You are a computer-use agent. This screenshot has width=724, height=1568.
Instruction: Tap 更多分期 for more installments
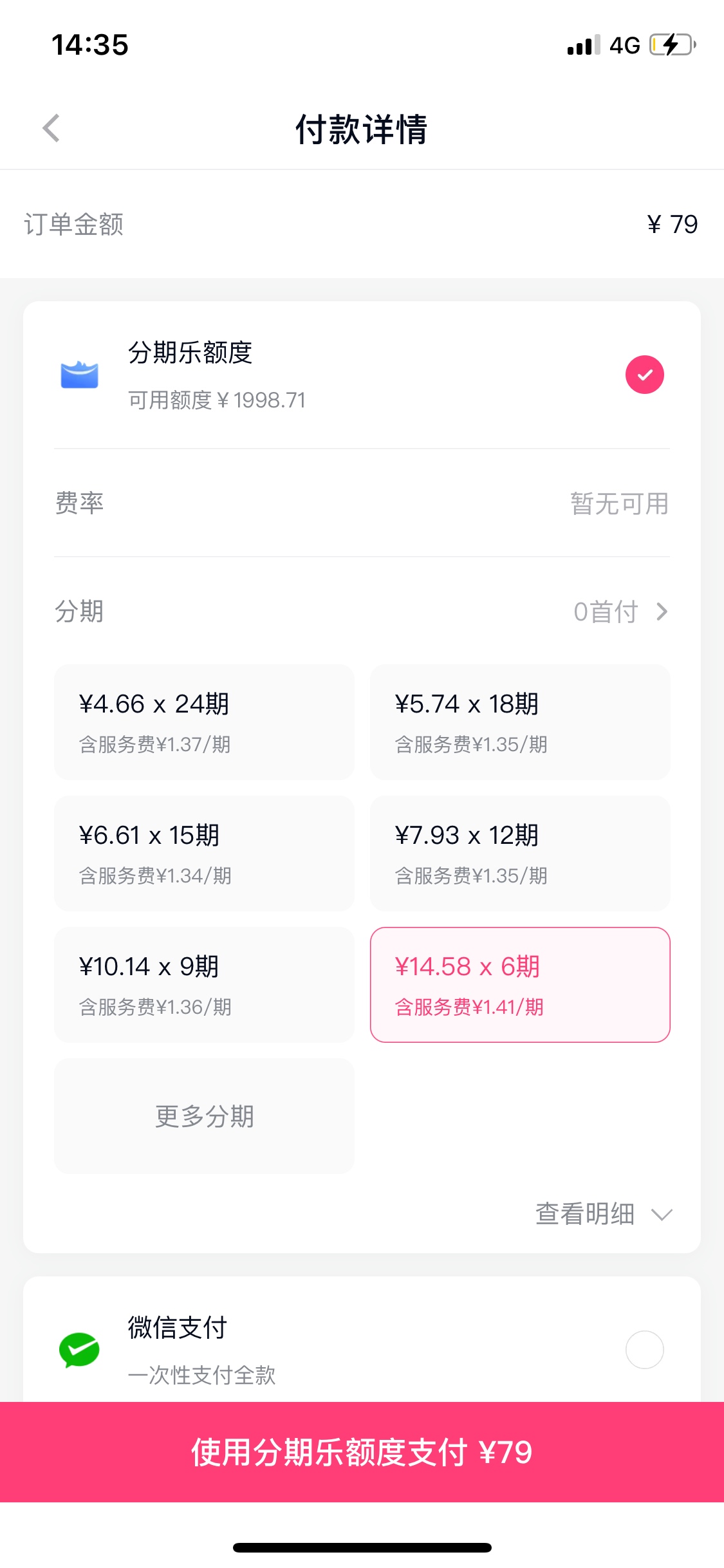204,1116
